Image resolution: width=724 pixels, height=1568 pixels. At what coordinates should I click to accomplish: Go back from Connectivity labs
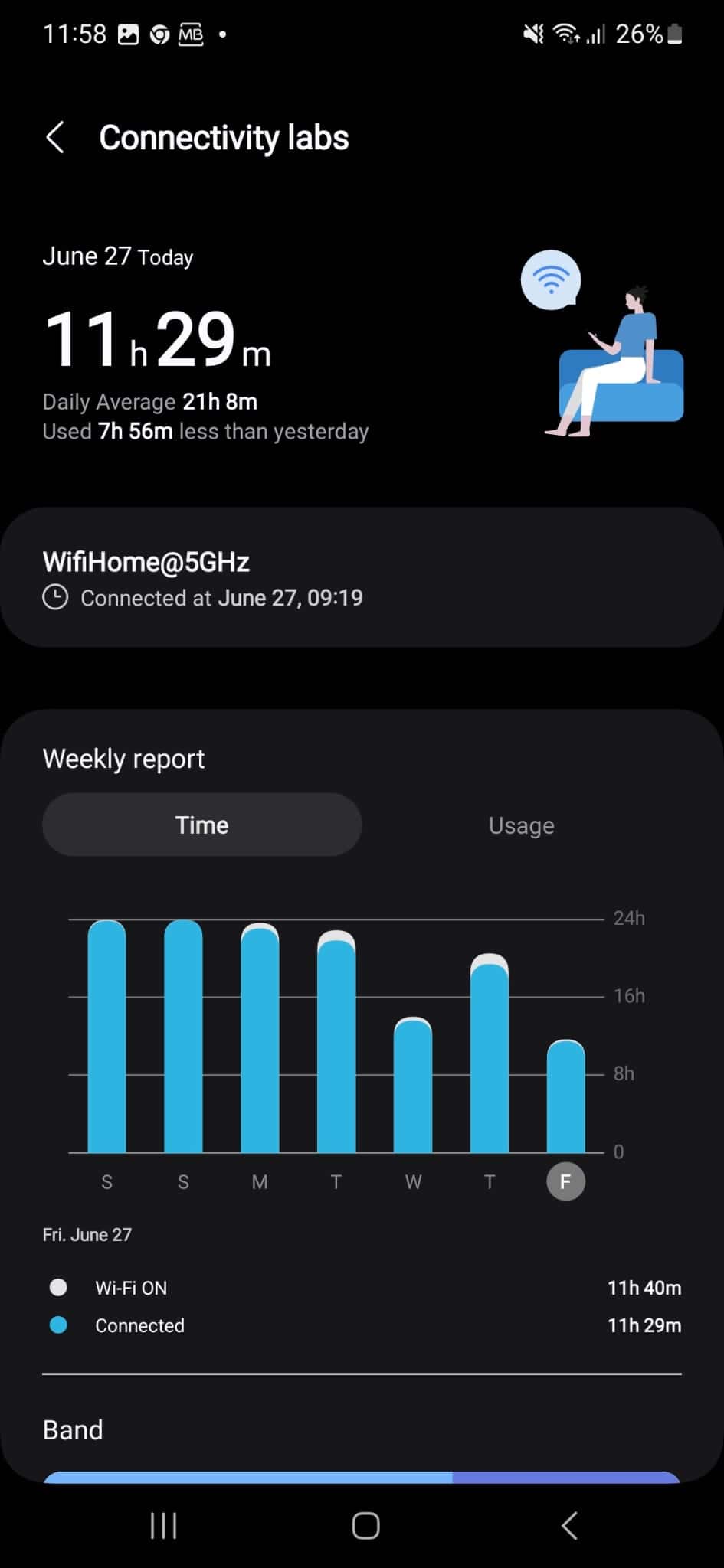[x=55, y=138]
